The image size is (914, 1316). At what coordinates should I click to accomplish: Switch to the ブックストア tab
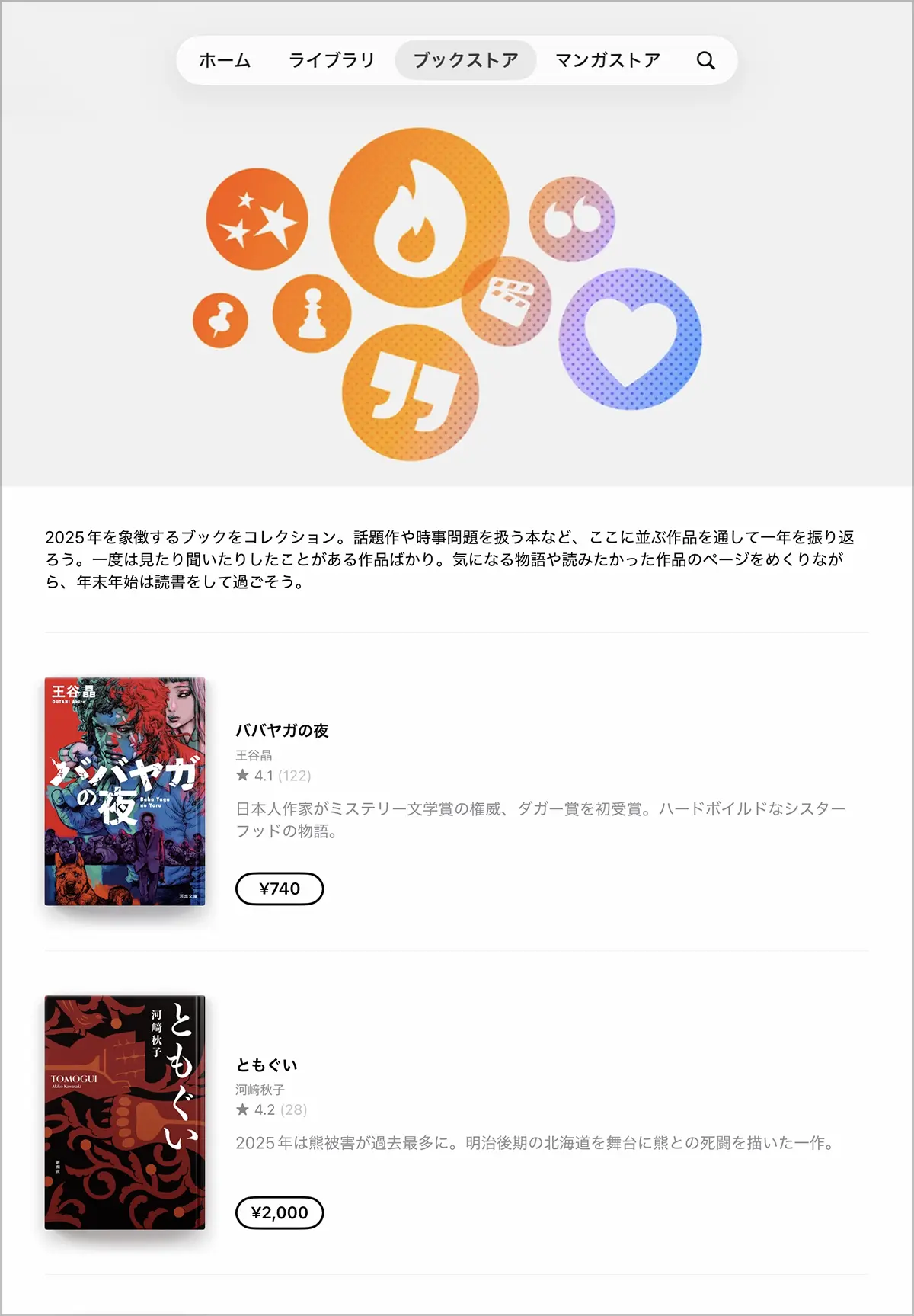point(466,59)
